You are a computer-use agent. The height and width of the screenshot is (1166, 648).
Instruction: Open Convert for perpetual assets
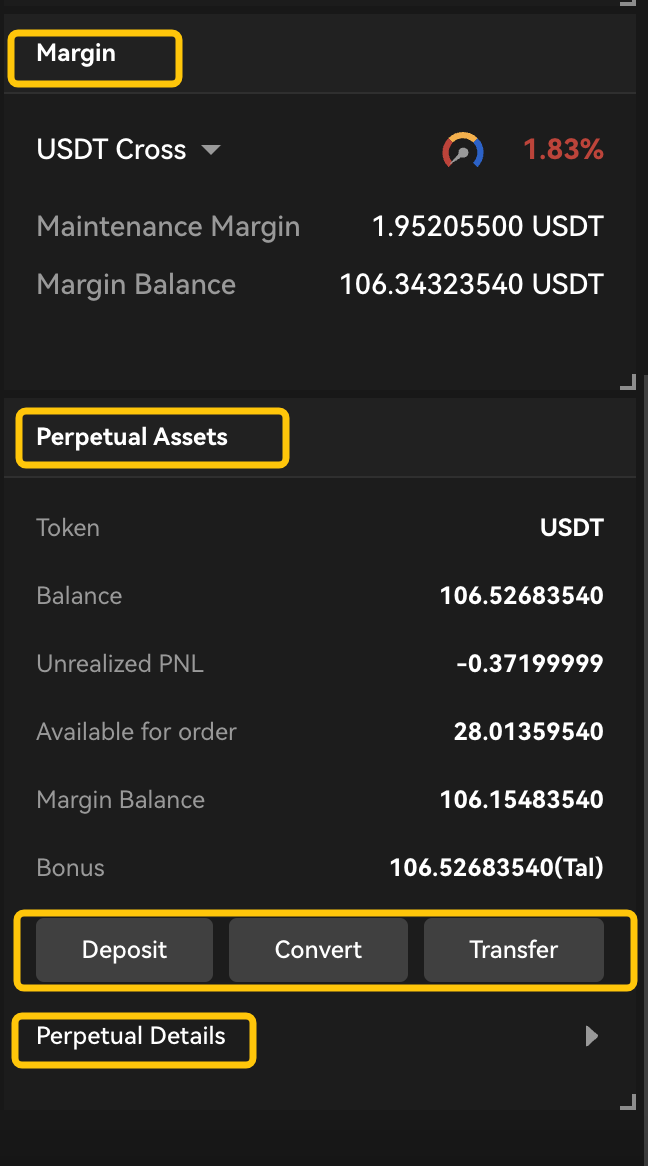[318, 950]
